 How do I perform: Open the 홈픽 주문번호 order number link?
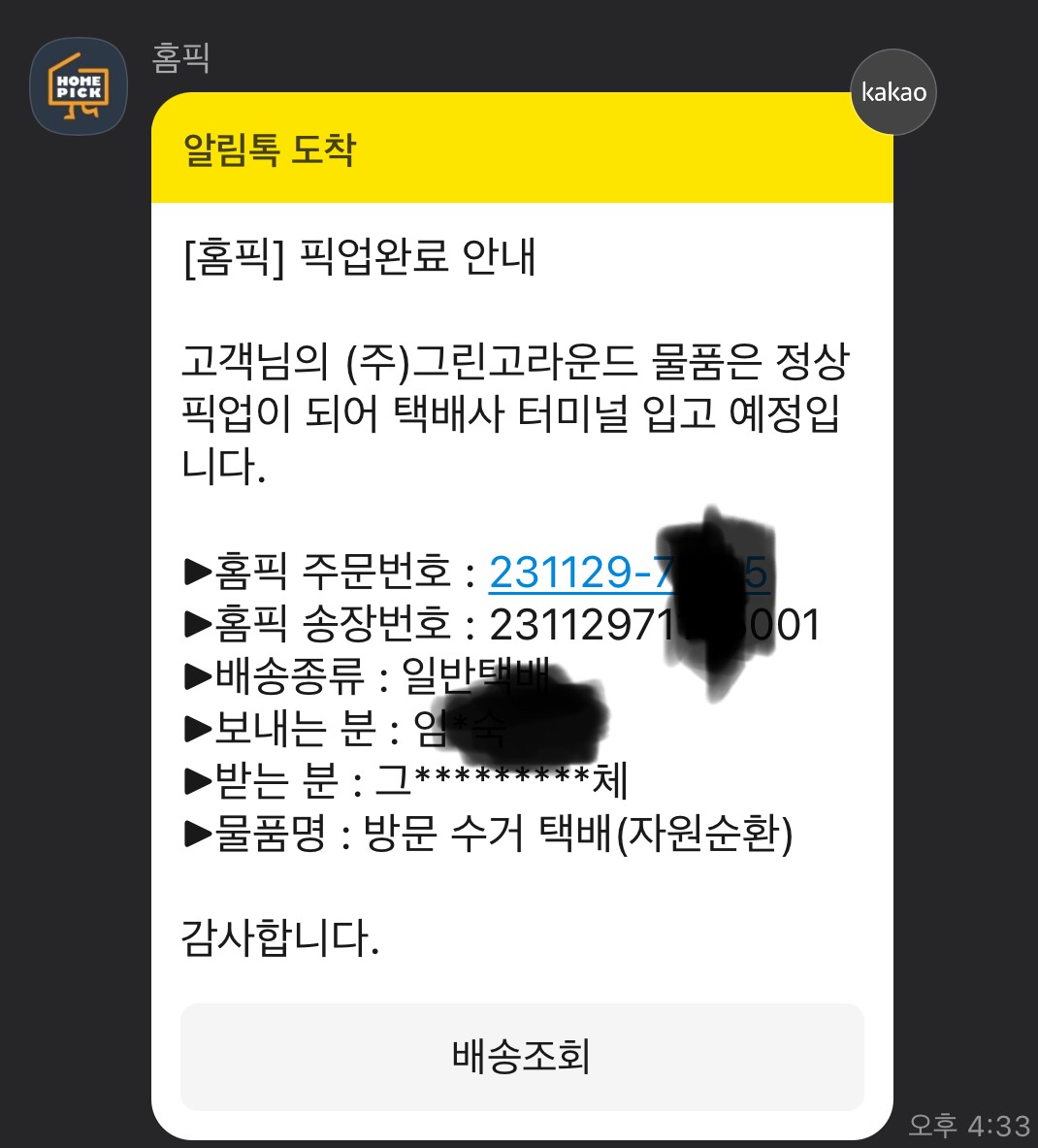click(x=629, y=572)
